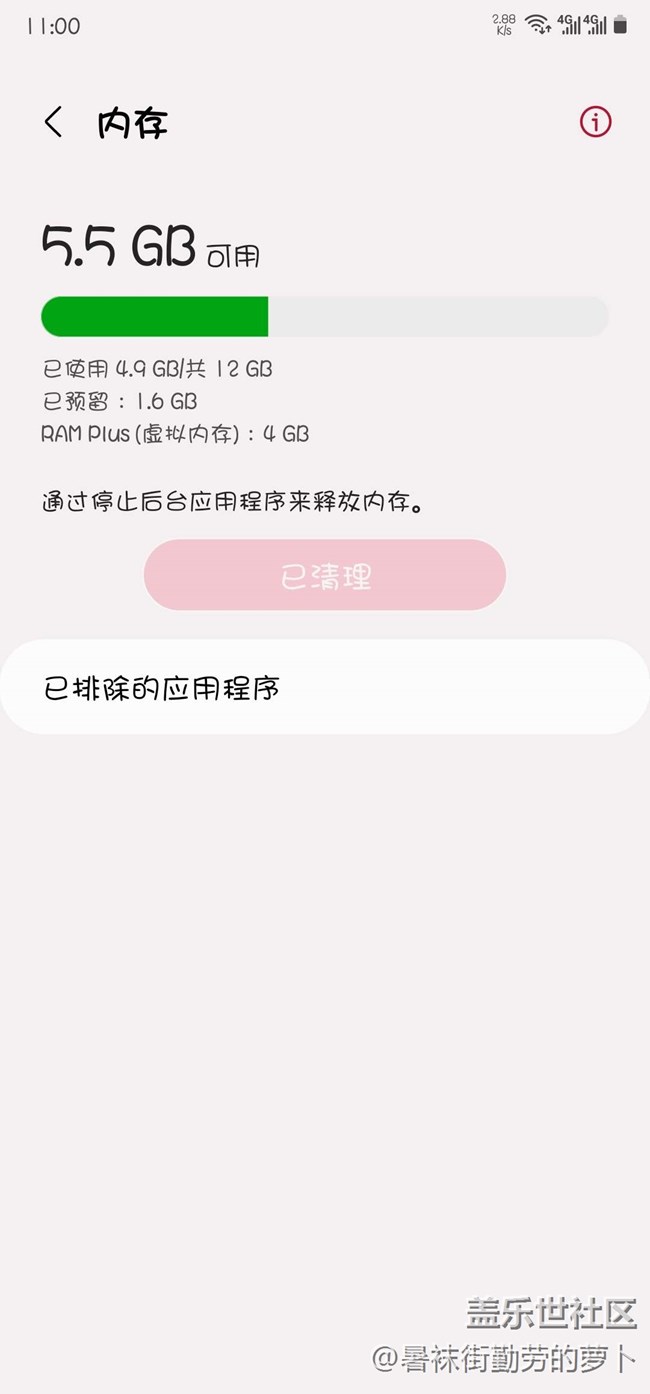
Task: Go back from the 内存 screen
Action: pos(53,123)
